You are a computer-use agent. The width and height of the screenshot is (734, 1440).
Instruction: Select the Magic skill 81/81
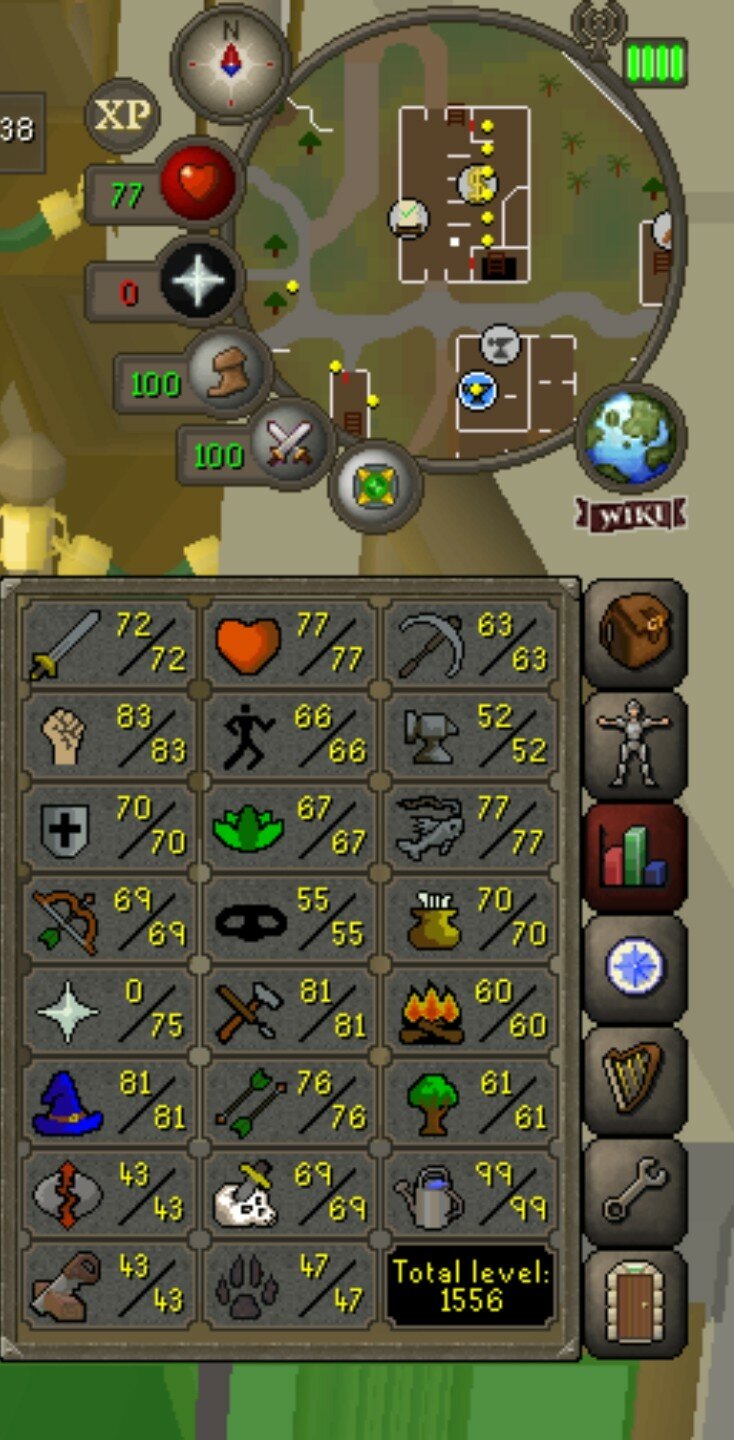click(107, 1101)
